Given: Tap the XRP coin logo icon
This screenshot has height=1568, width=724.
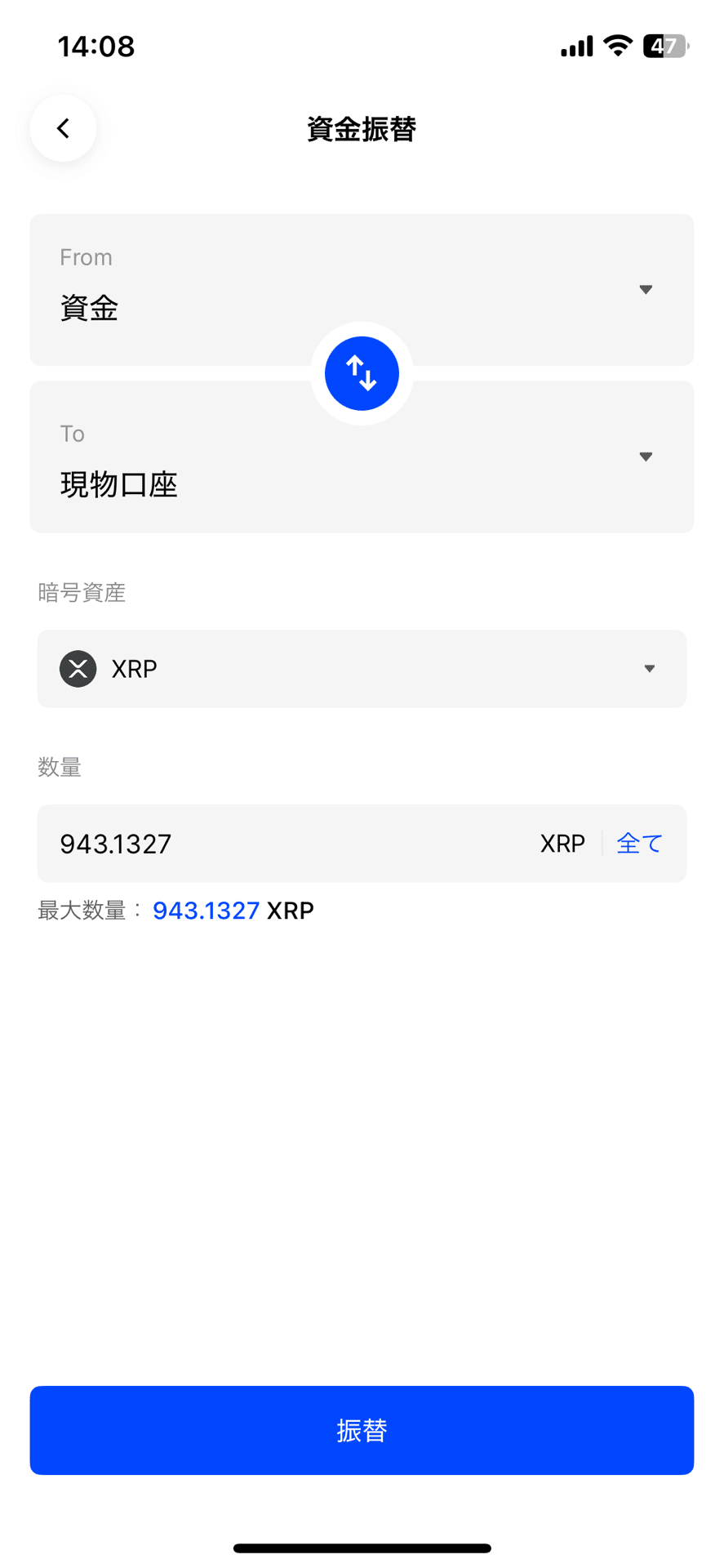Looking at the screenshot, I should pos(78,669).
